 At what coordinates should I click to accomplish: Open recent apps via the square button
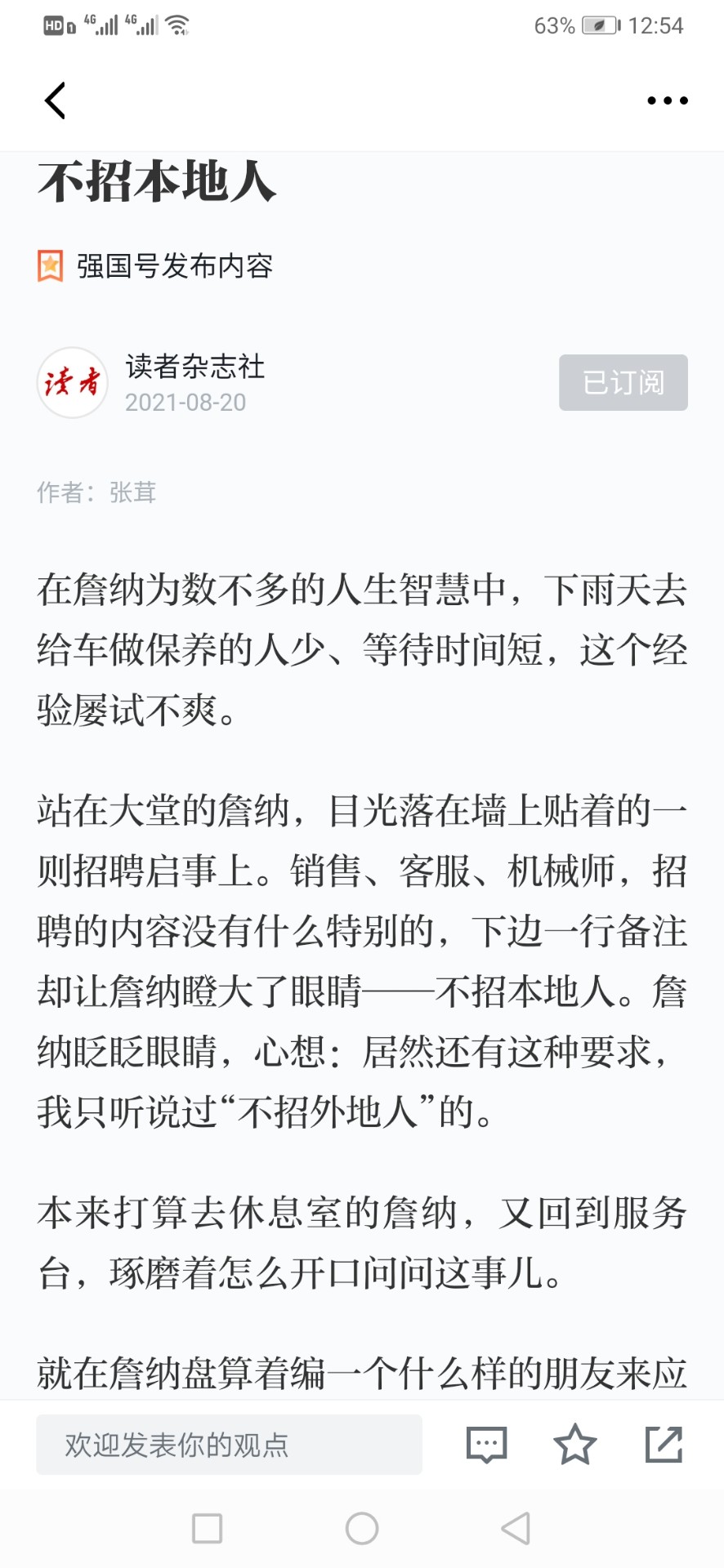[x=207, y=1528]
